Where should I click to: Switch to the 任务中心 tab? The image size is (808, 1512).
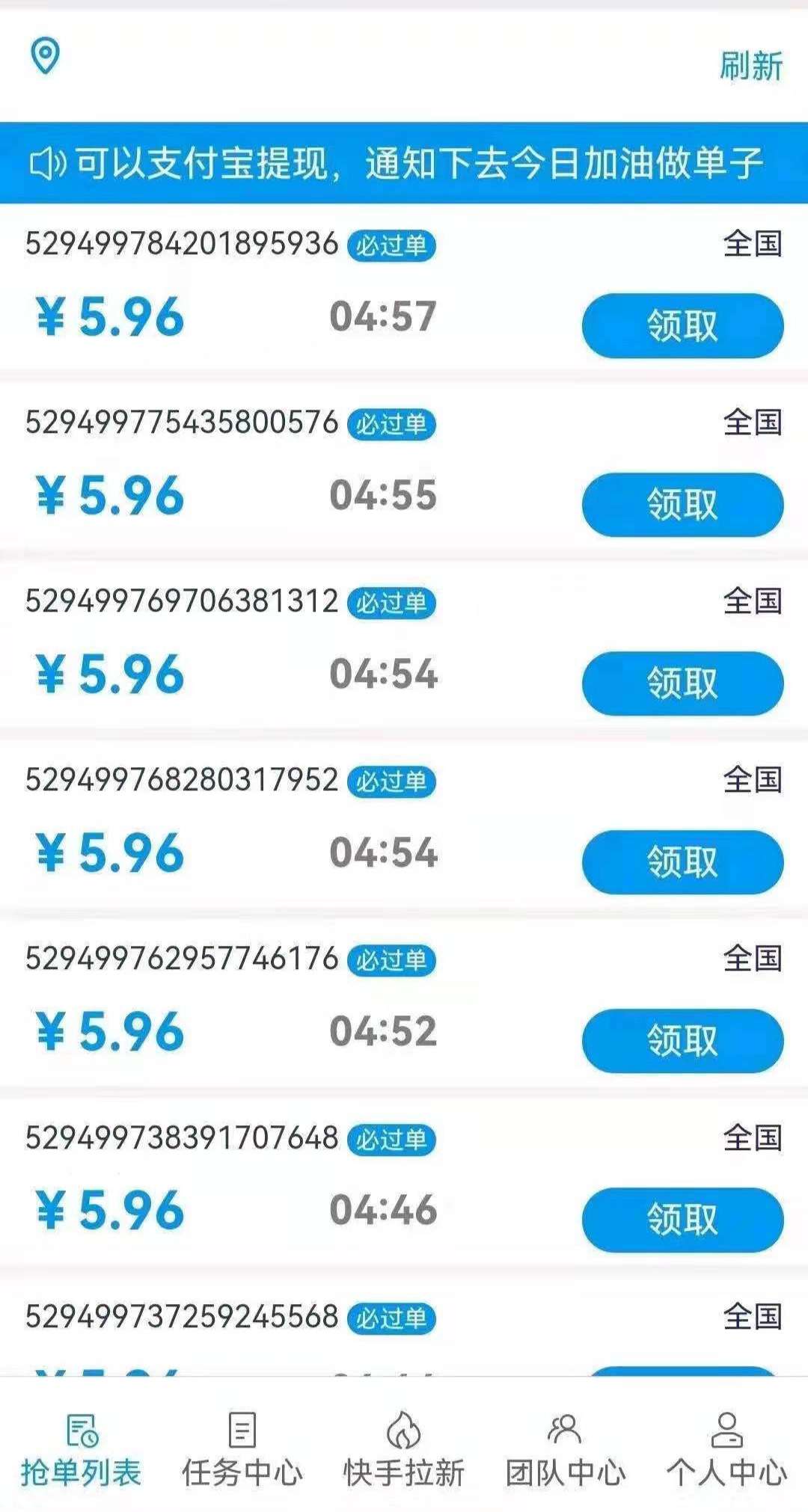[x=242, y=1450]
